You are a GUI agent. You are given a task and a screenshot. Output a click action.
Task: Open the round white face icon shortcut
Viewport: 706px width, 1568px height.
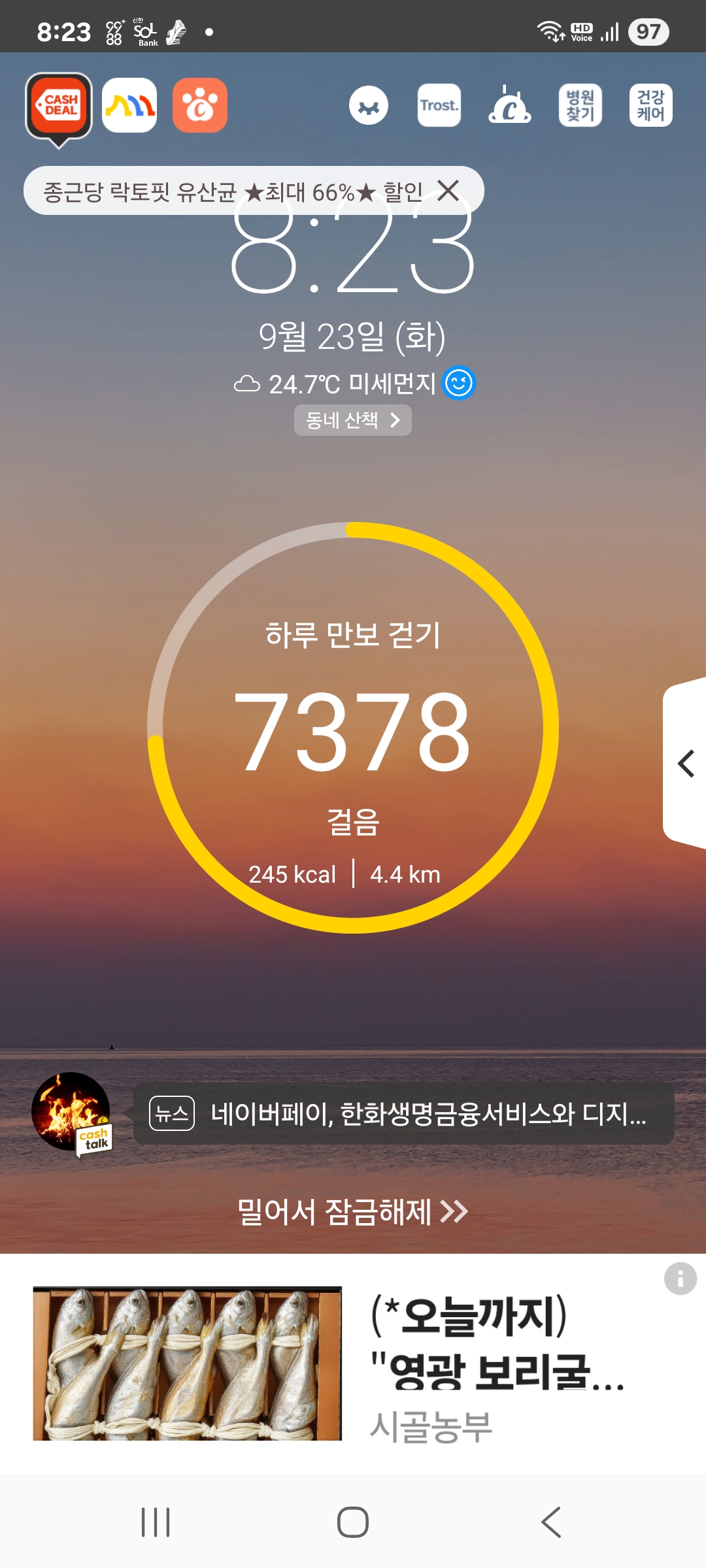click(x=369, y=105)
